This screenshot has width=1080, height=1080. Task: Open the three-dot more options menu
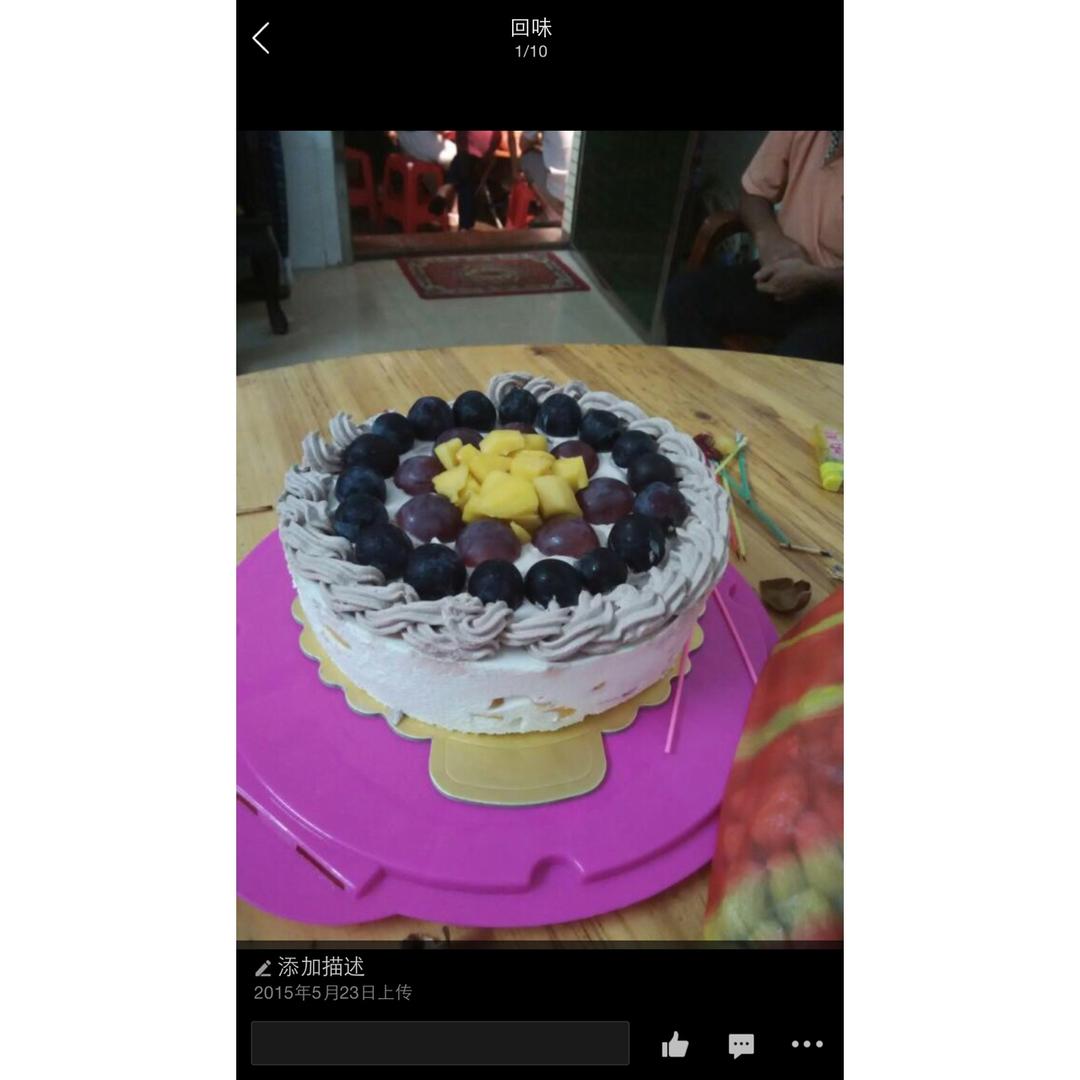807,1044
